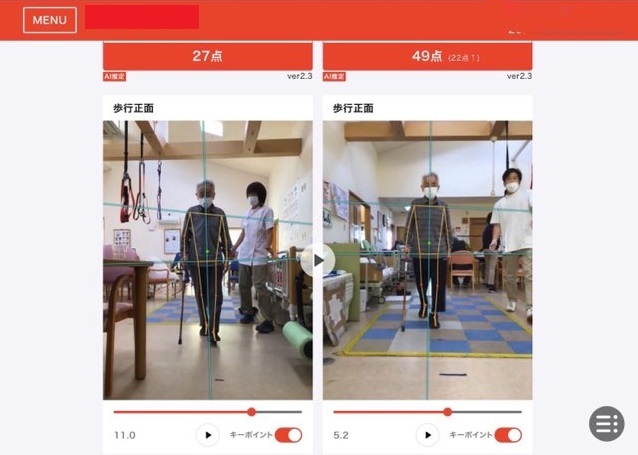Screen dimensions: 638x455
Task: Open the MENU button
Action: 49,20
